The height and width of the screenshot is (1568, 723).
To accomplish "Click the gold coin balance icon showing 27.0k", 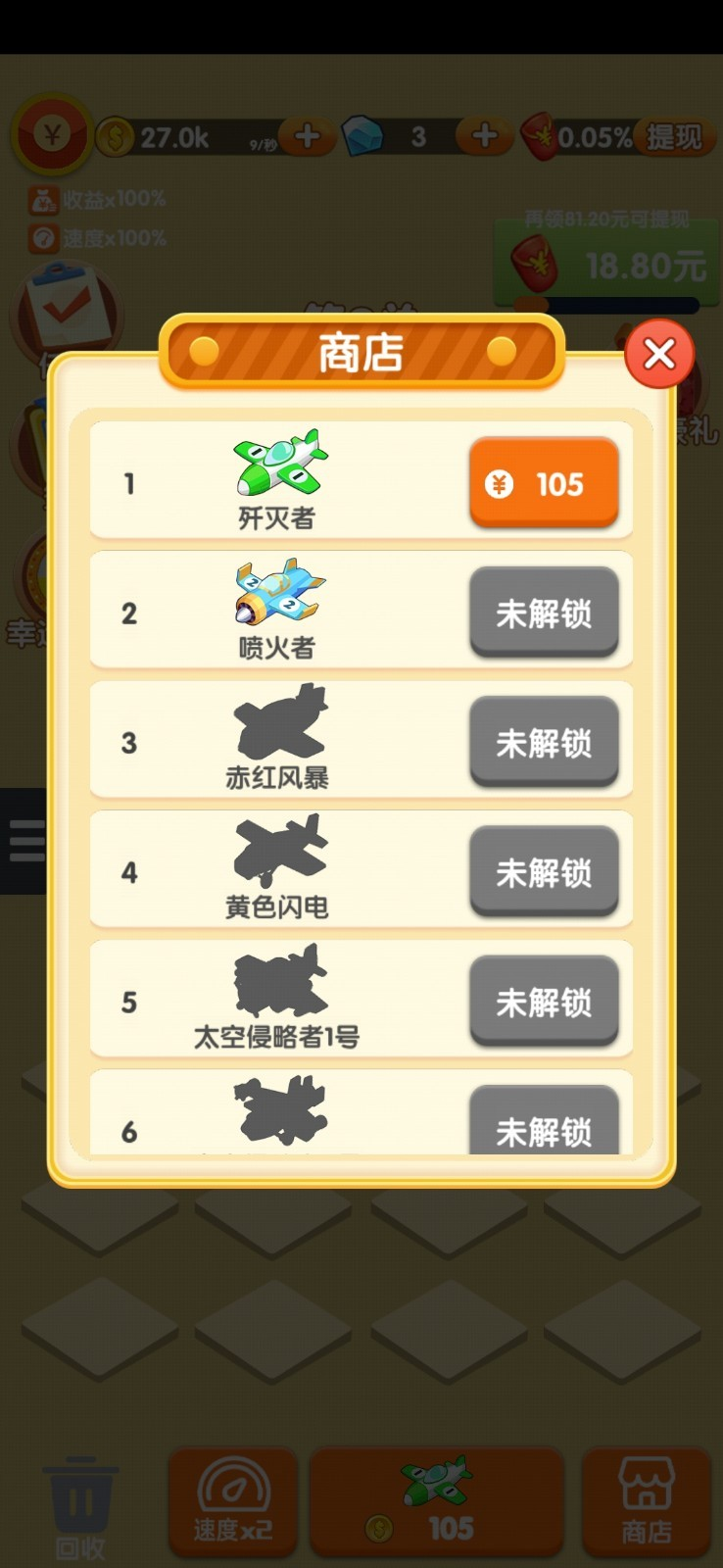I will click(117, 136).
